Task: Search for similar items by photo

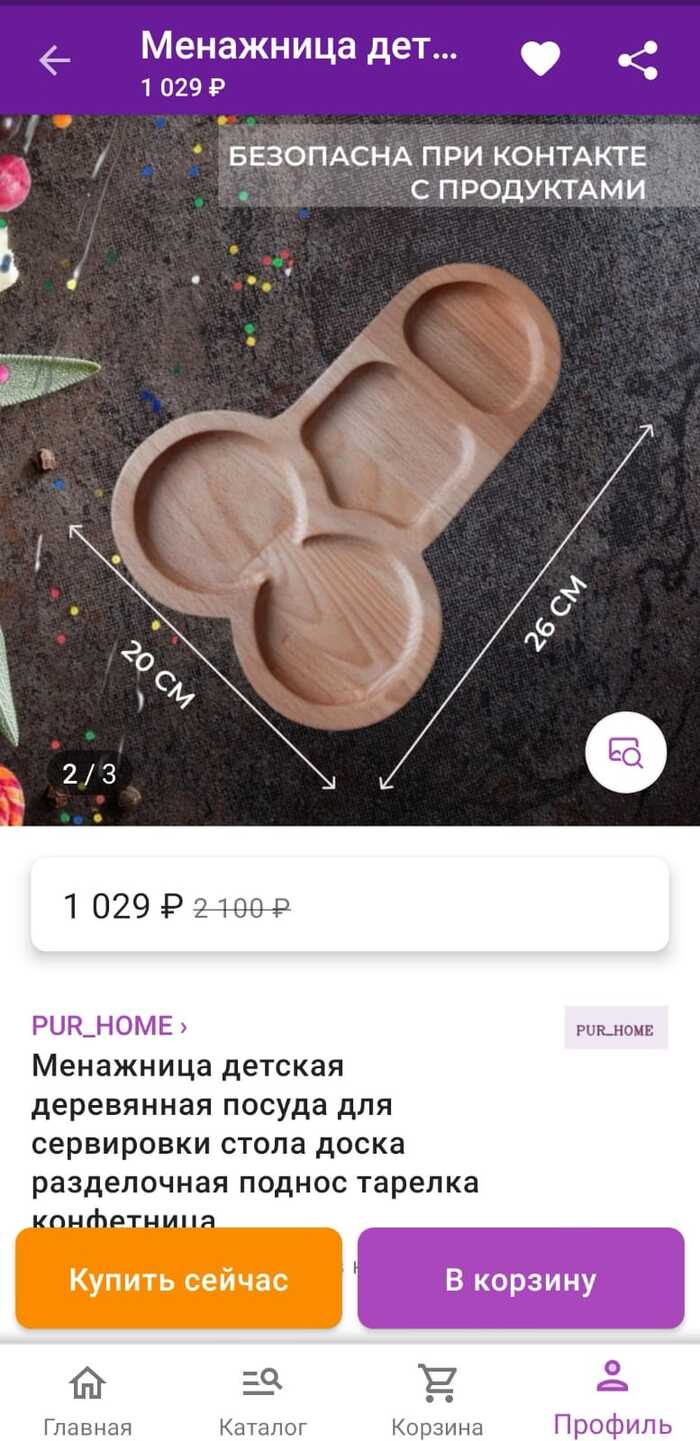Action: click(x=626, y=752)
